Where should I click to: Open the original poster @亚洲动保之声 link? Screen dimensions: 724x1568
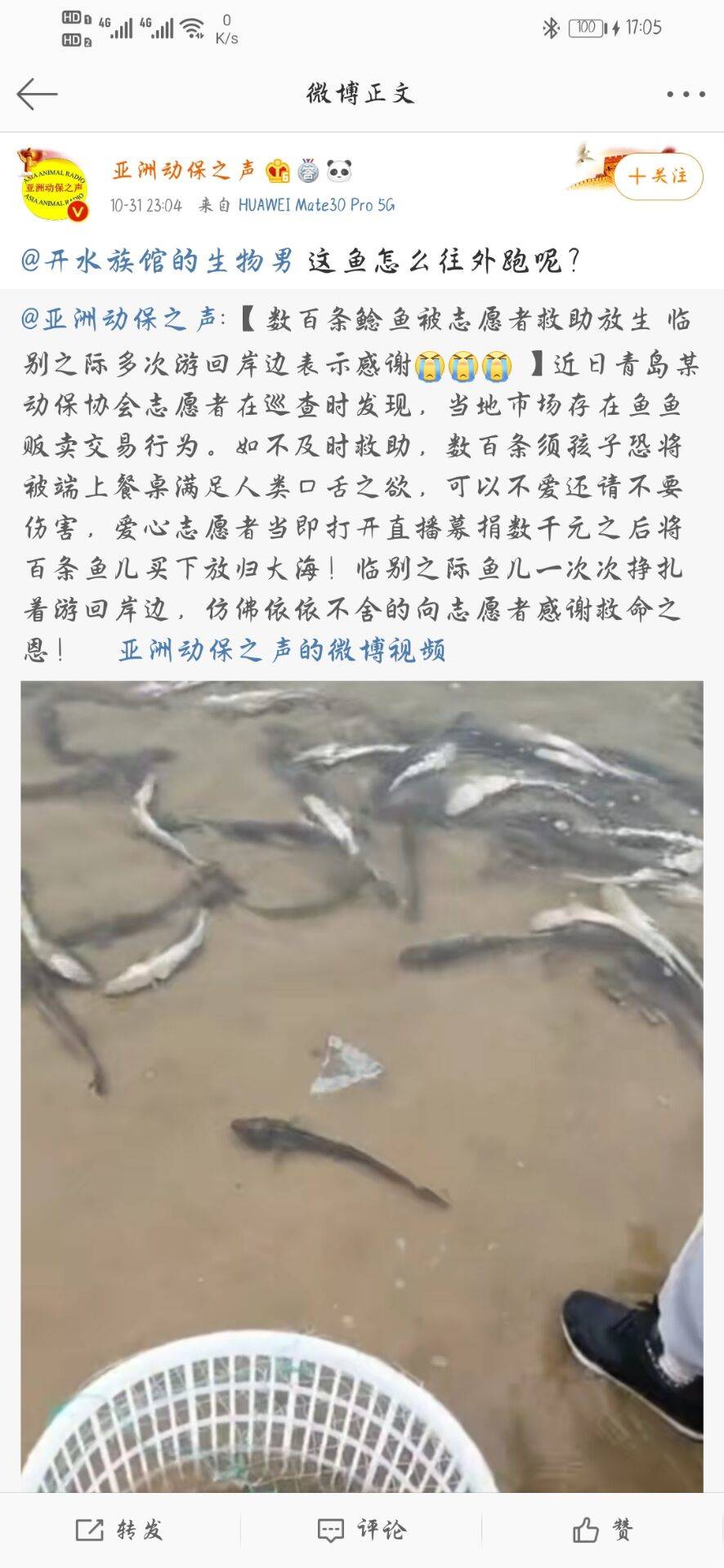(x=120, y=319)
